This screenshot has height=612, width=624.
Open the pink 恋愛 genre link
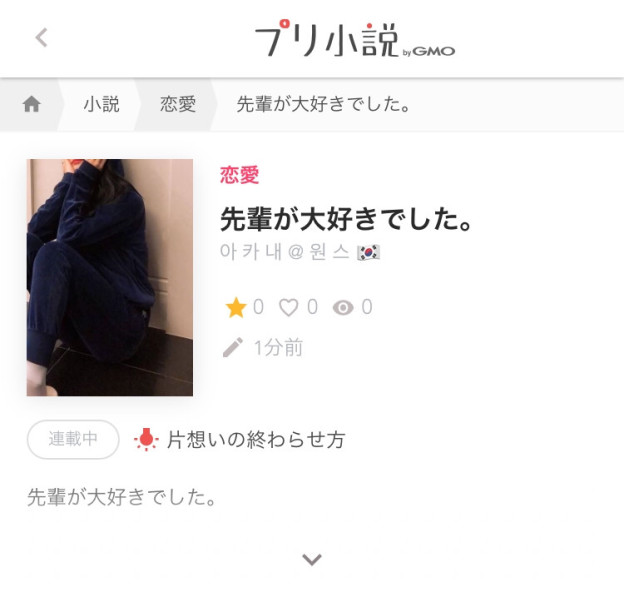tap(239, 175)
